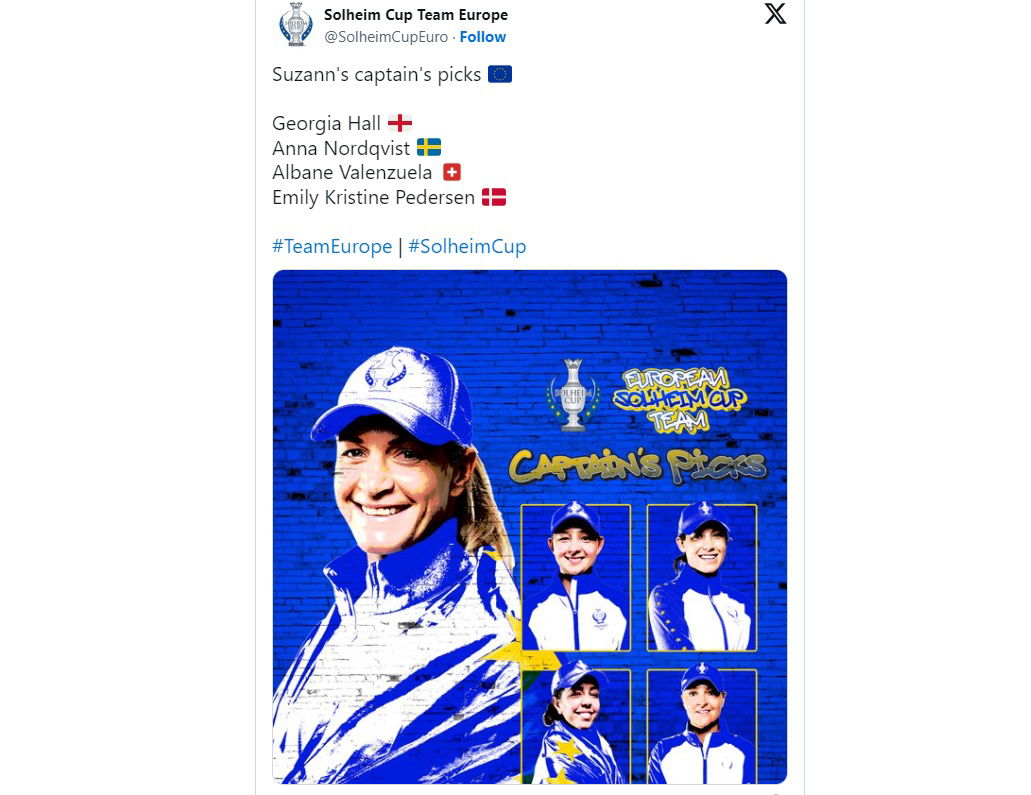
Task: Open the X logo link
Action: 775,14
